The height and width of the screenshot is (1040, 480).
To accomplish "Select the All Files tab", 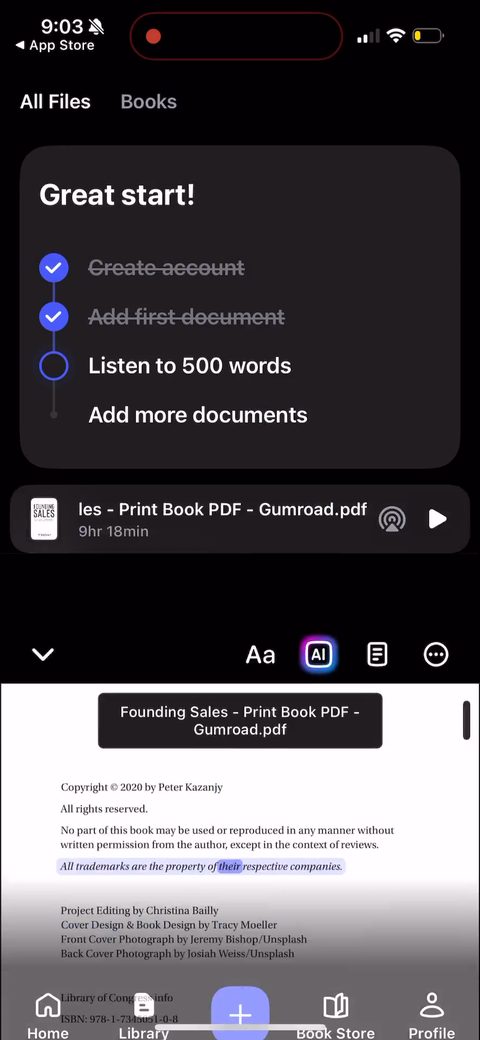I will pyautogui.click(x=55, y=101).
